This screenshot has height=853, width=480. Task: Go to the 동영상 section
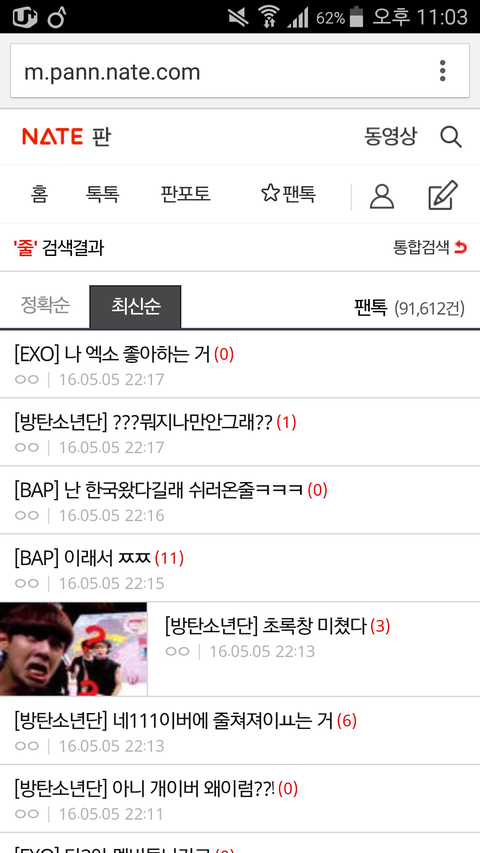[390, 137]
